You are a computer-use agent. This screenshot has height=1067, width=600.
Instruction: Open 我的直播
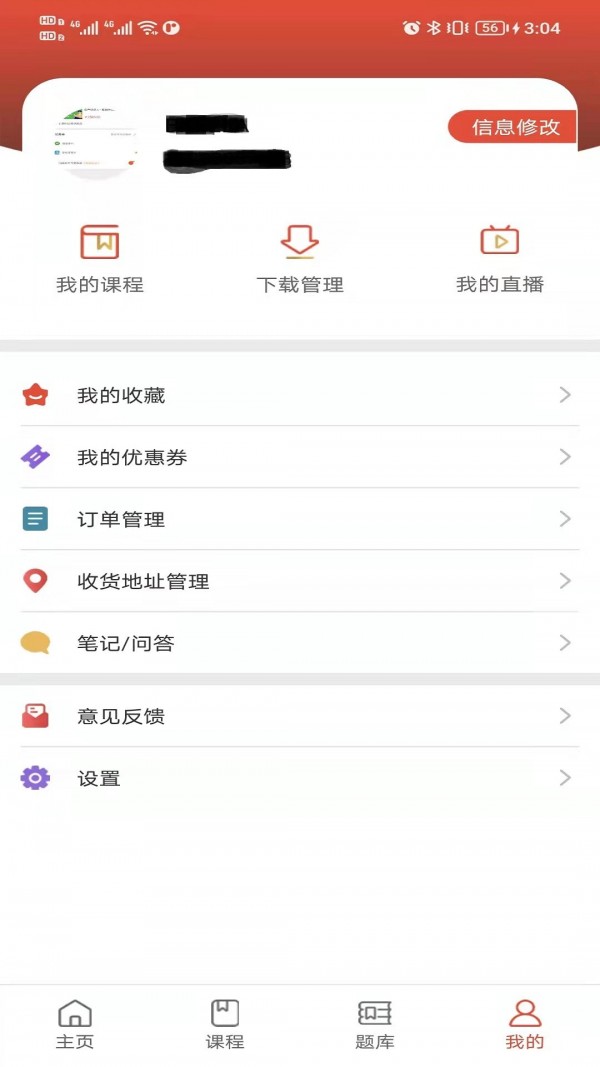(x=500, y=259)
